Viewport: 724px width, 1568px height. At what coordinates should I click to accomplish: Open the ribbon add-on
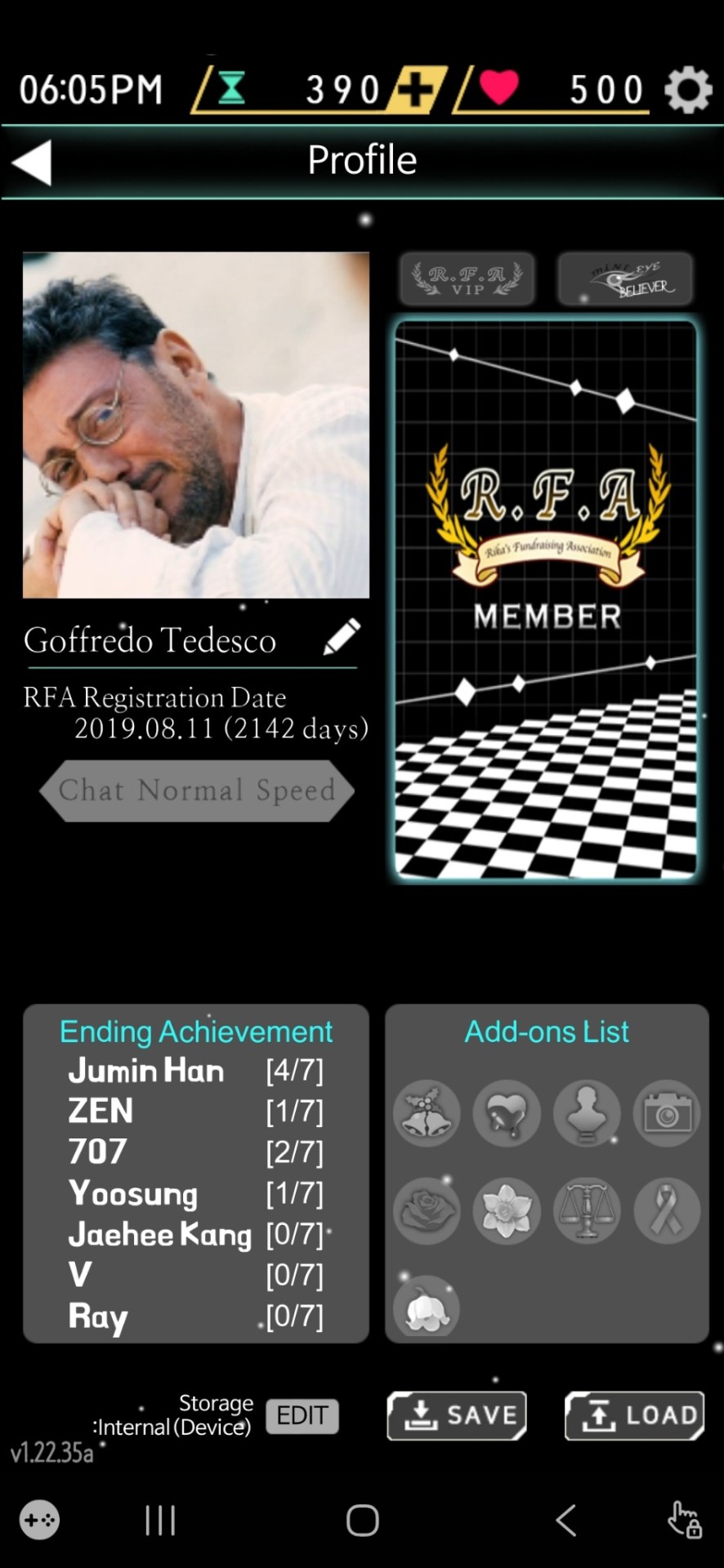[x=667, y=1210]
